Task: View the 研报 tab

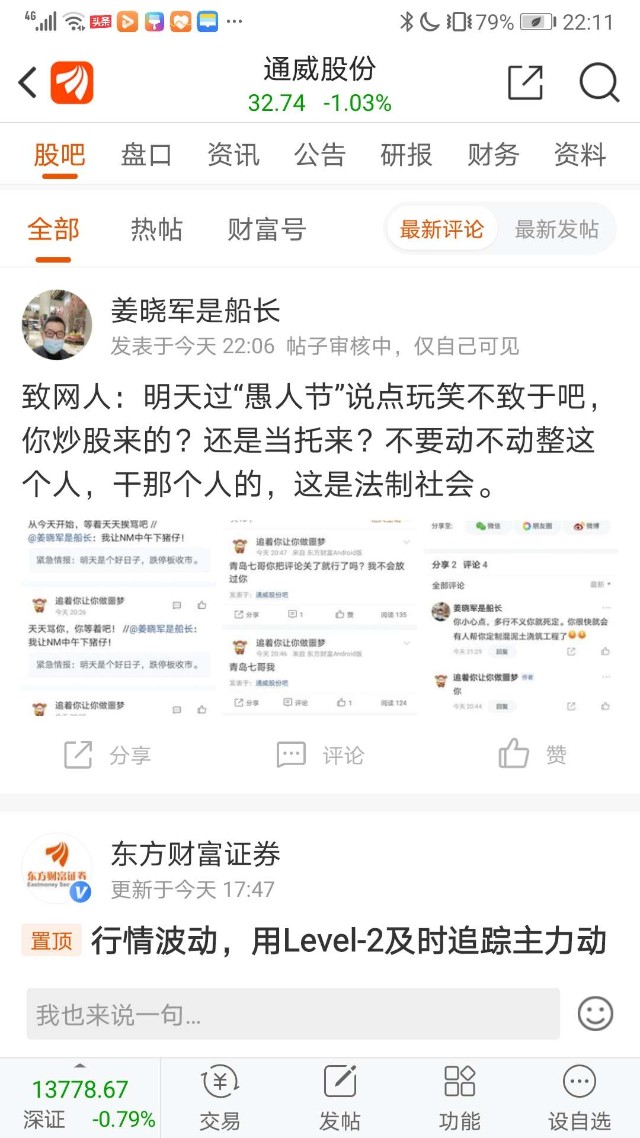Action: 406,155
